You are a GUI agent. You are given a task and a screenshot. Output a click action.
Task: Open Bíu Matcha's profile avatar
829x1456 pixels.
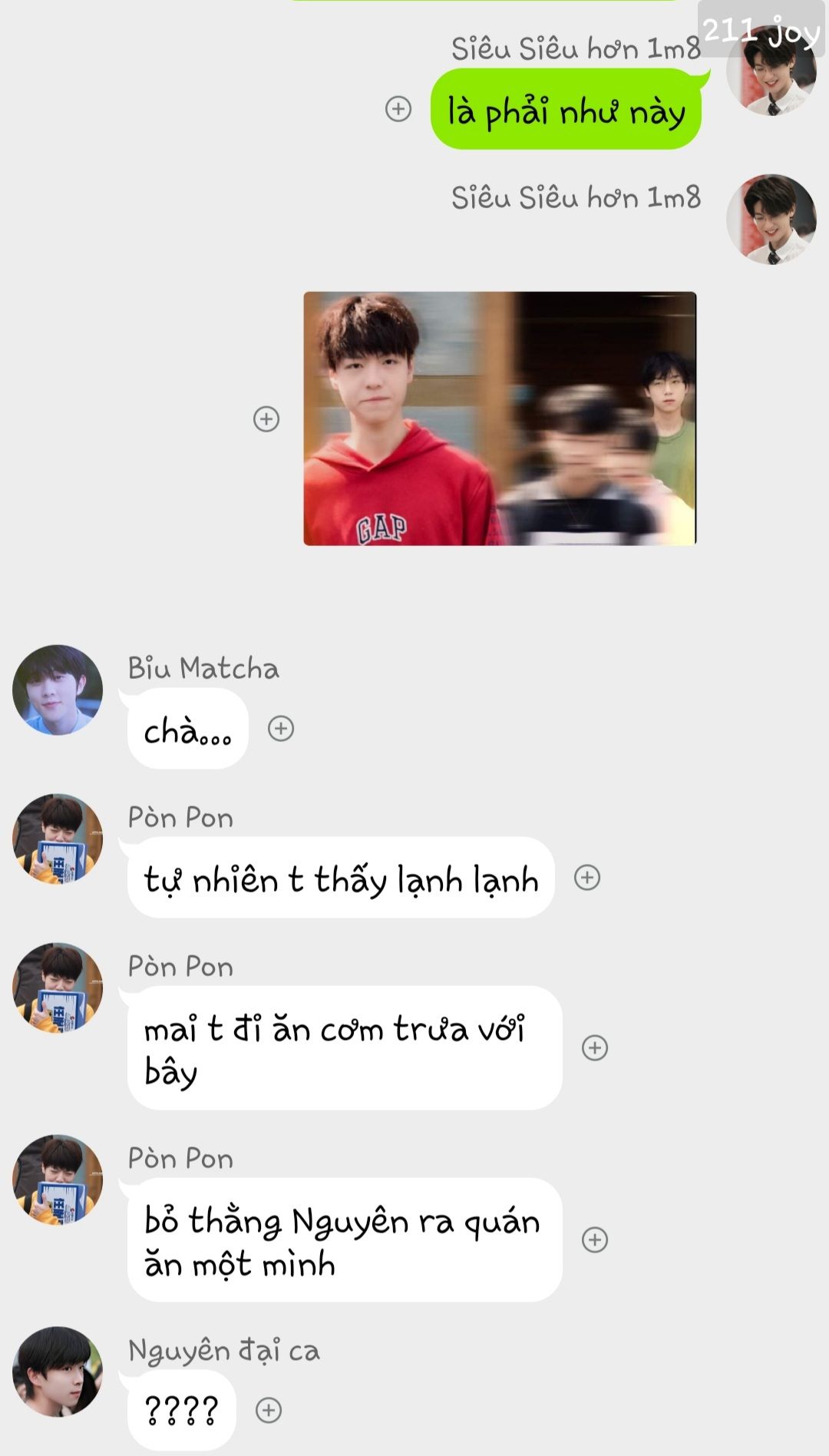click(58, 690)
